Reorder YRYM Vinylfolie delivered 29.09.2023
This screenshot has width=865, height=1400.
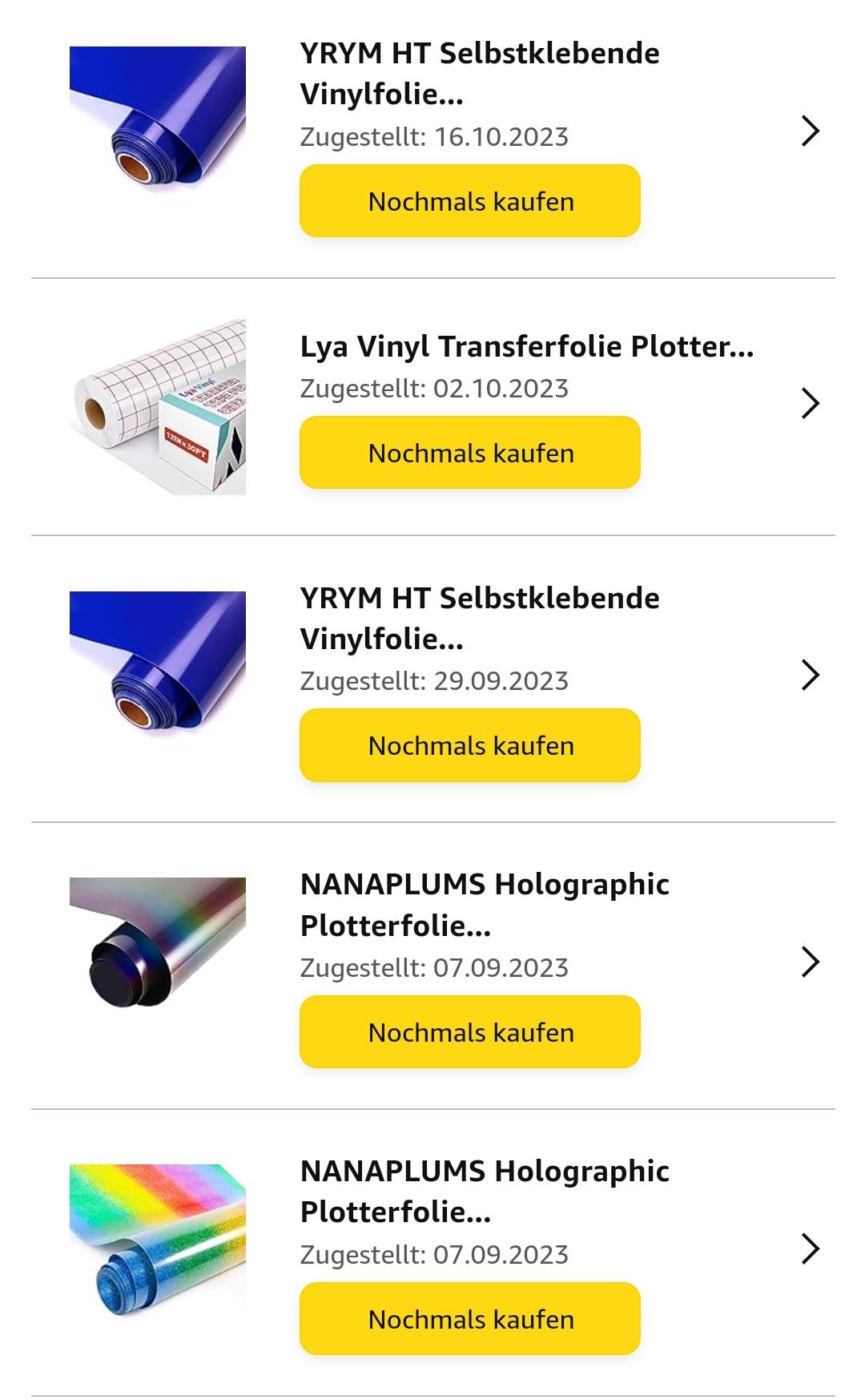pos(470,745)
